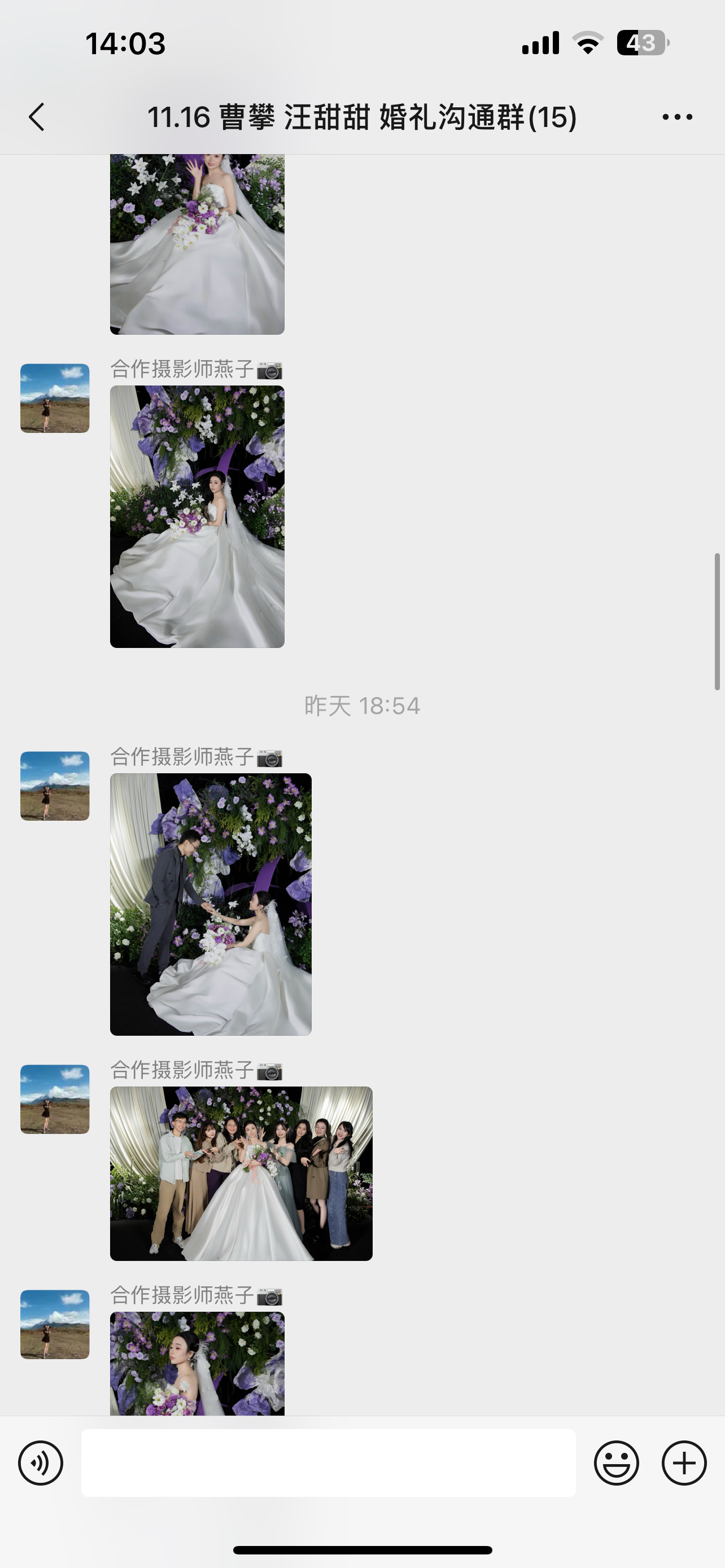Open the group photo with the bride's friends

click(241, 1173)
